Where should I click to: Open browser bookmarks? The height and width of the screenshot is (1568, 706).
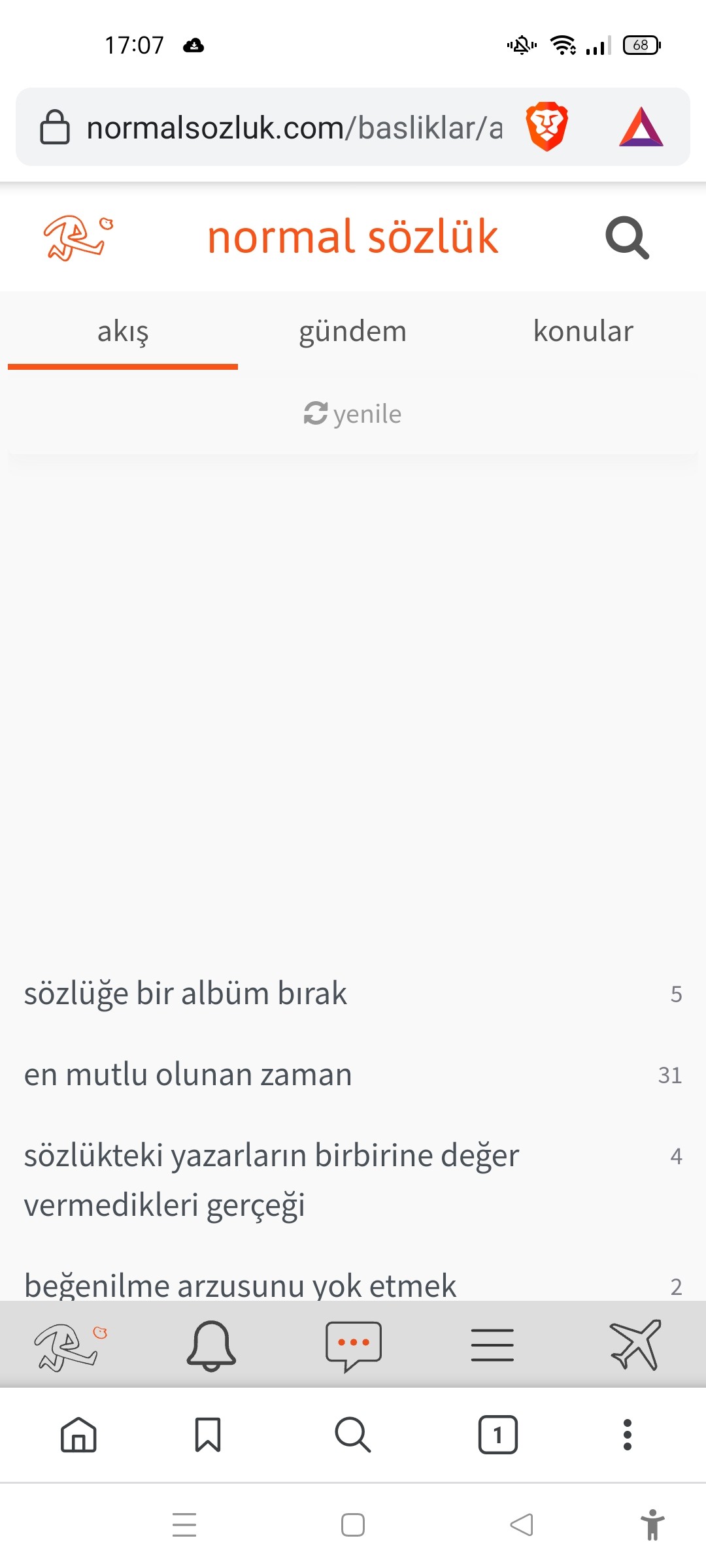pyautogui.click(x=208, y=1435)
